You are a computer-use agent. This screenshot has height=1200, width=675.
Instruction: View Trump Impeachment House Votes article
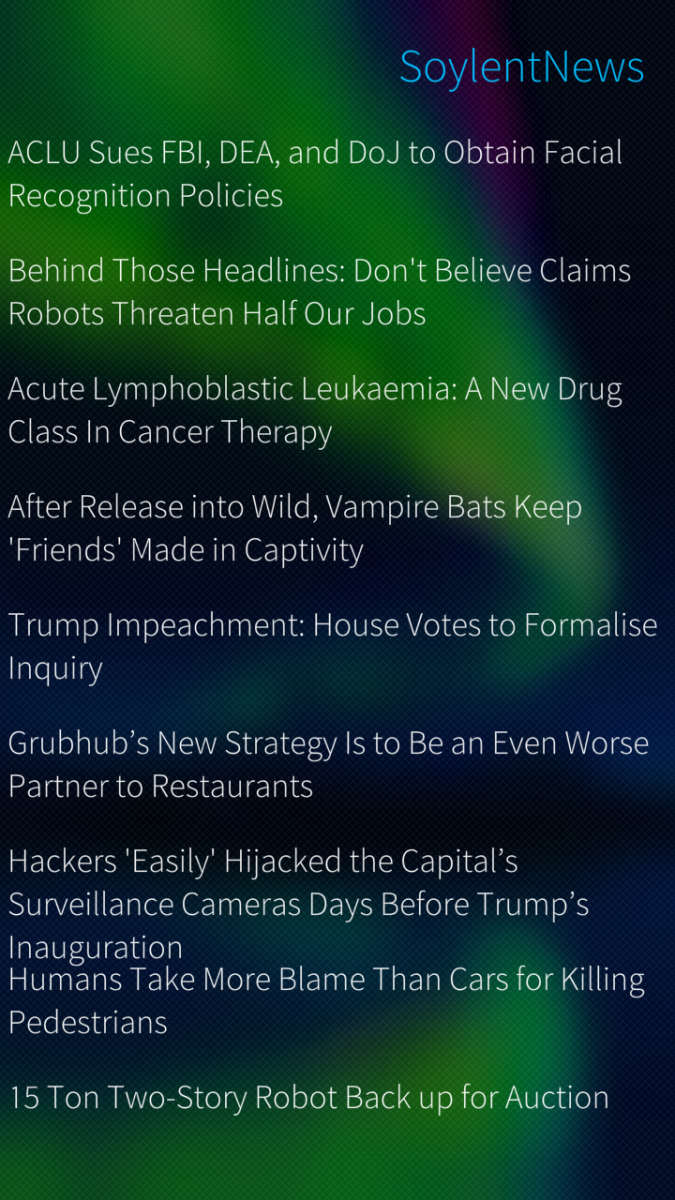point(332,646)
